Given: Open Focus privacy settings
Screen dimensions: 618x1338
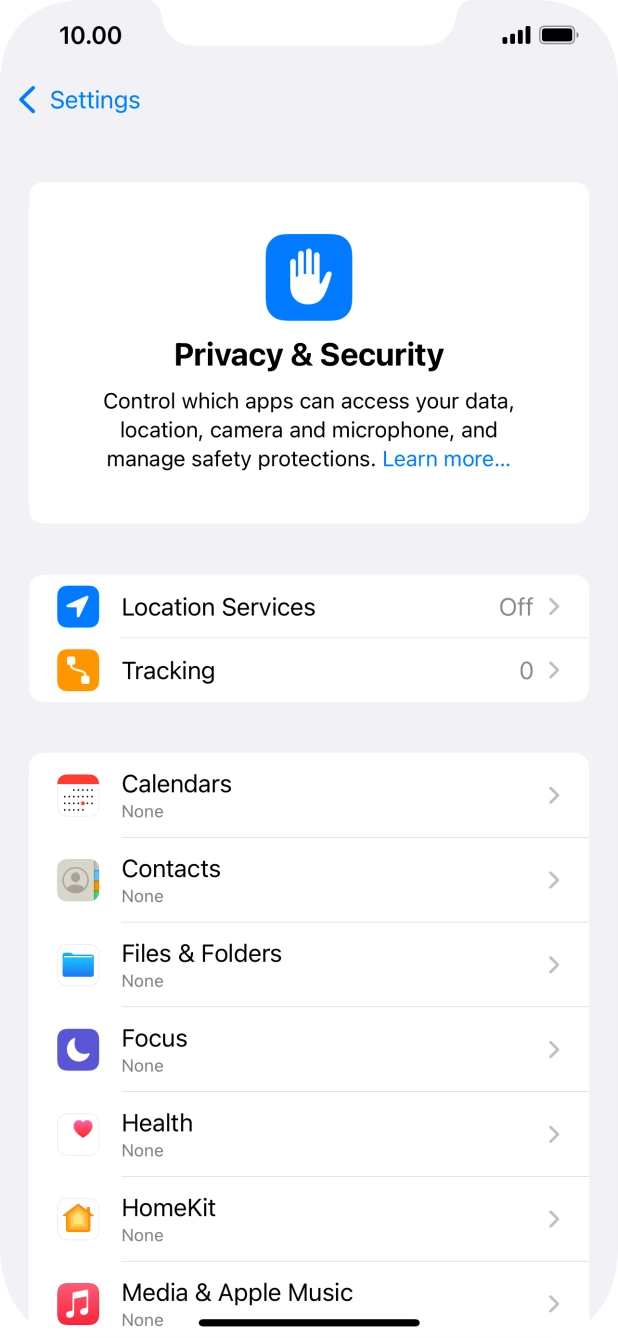Looking at the screenshot, I should pyautogui.click(x=308, y=1050).
